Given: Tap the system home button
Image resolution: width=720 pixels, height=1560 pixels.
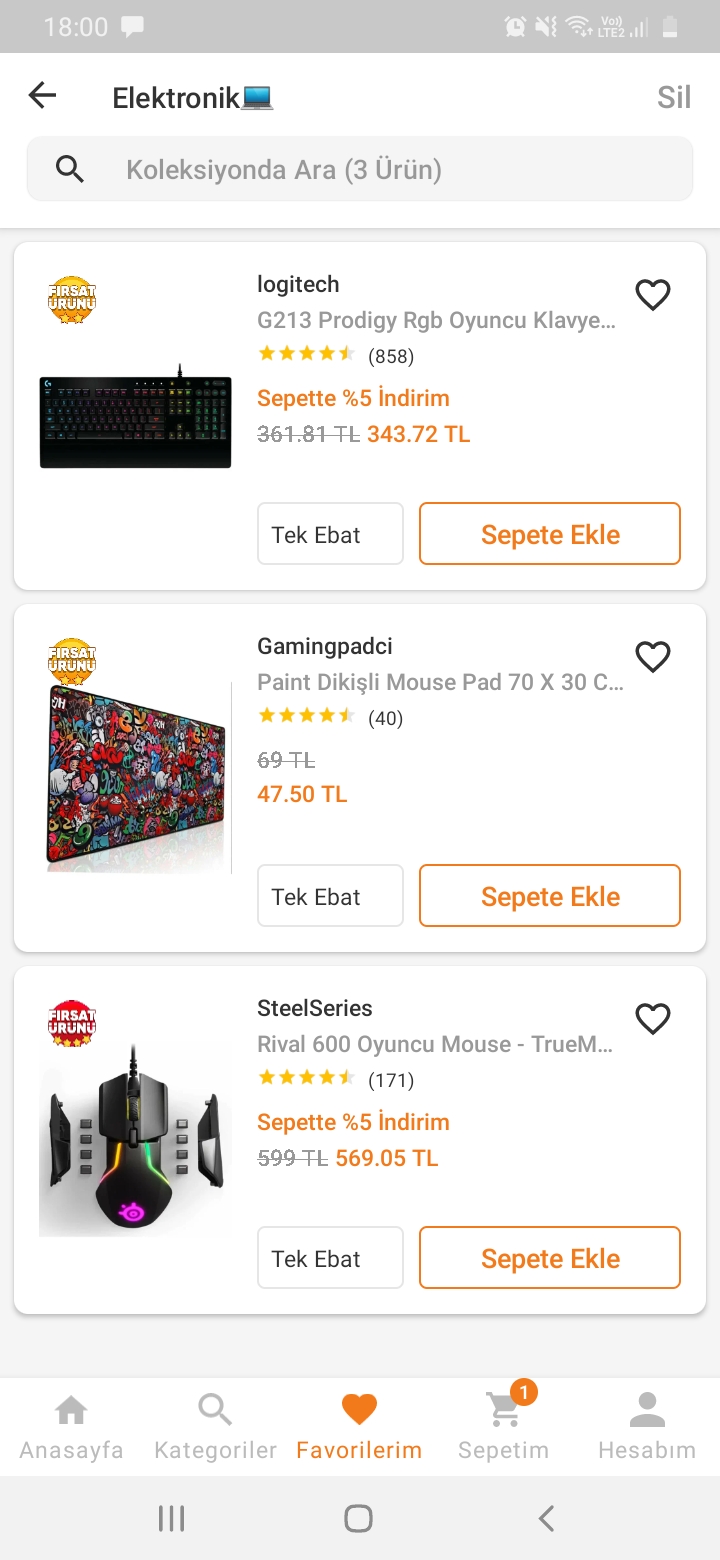Looking at the screenshot, I should tap(359, 1519).
